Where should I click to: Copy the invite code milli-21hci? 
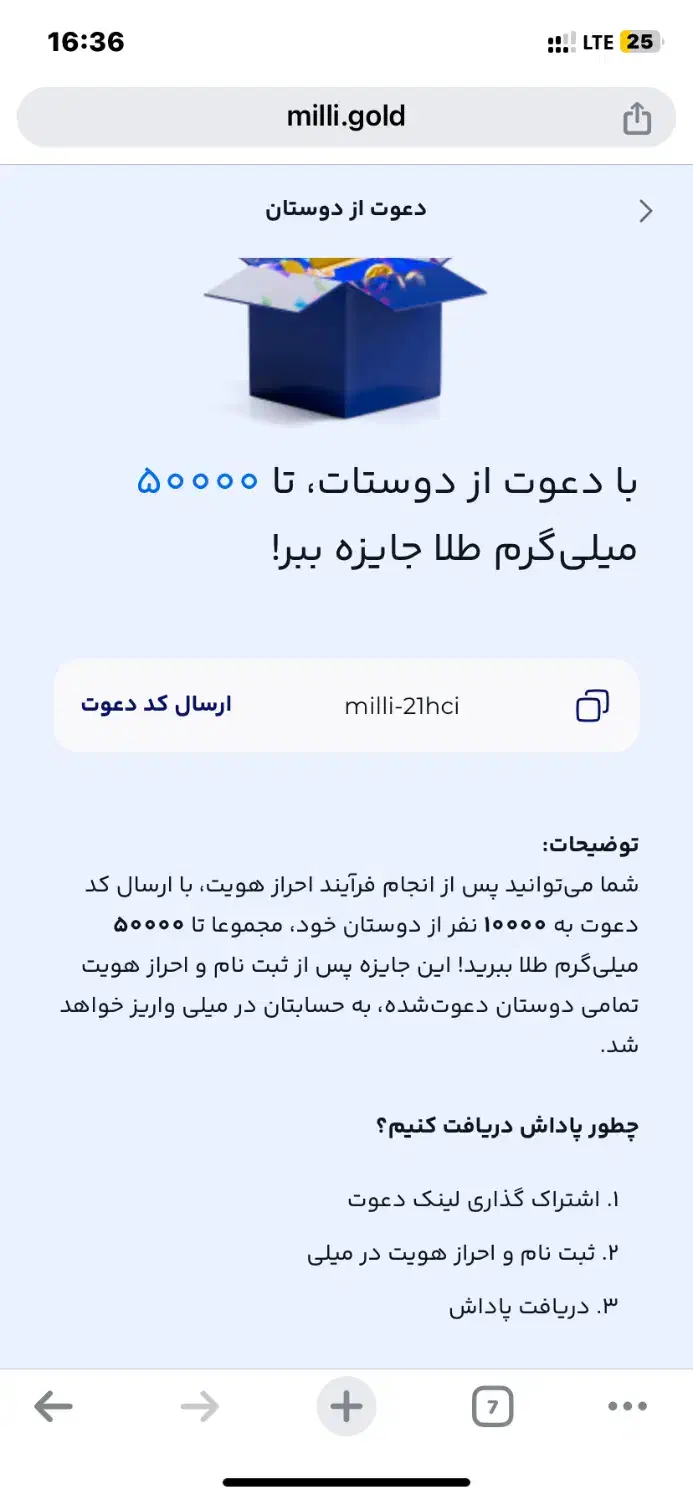click(592, 705)
